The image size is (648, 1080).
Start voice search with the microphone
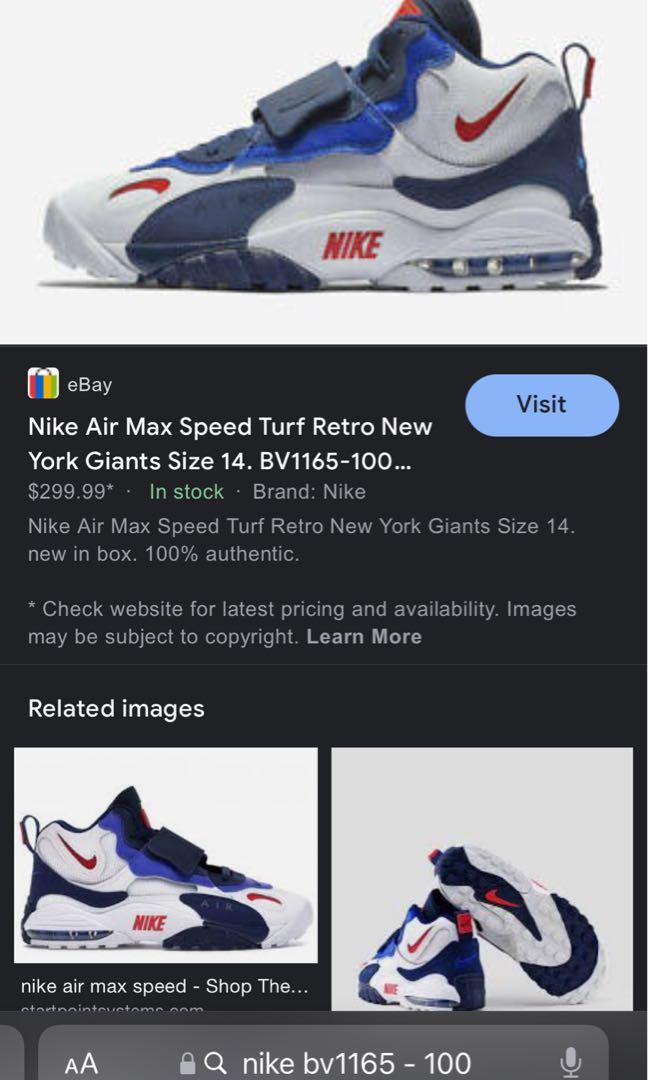pyautogui.click(x=571, y=1062)
